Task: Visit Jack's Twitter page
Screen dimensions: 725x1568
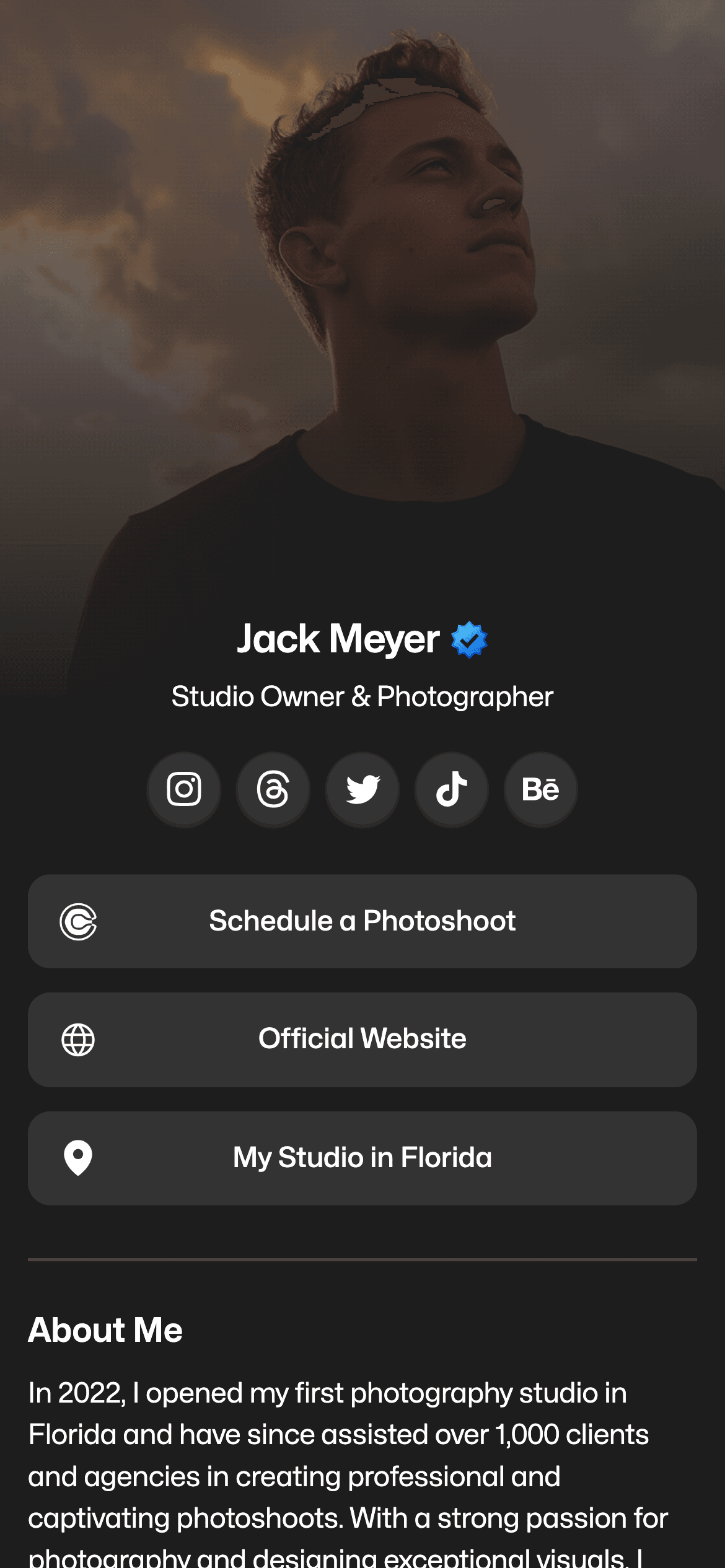Action: point(362,789)
